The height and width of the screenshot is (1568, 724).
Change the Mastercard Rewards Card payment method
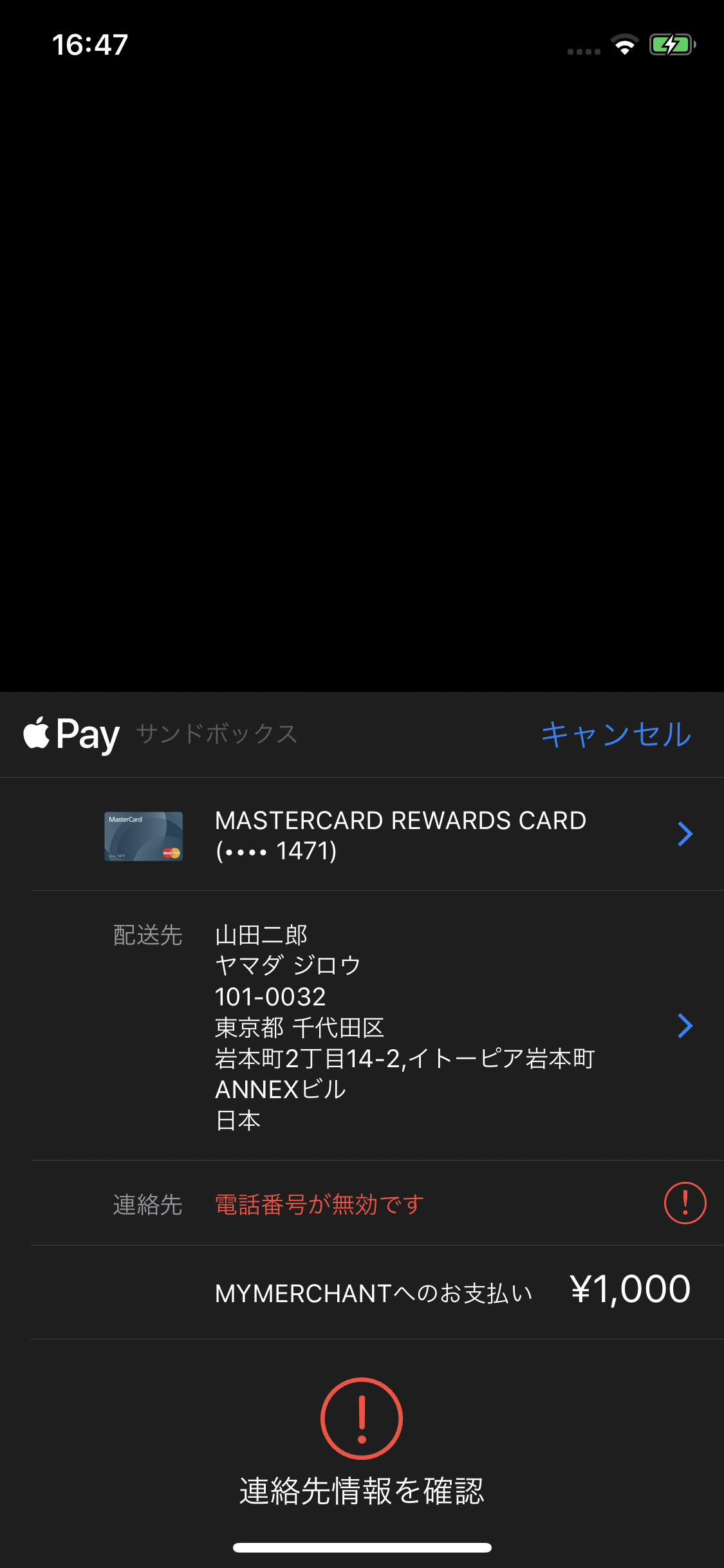click(400, 835)
